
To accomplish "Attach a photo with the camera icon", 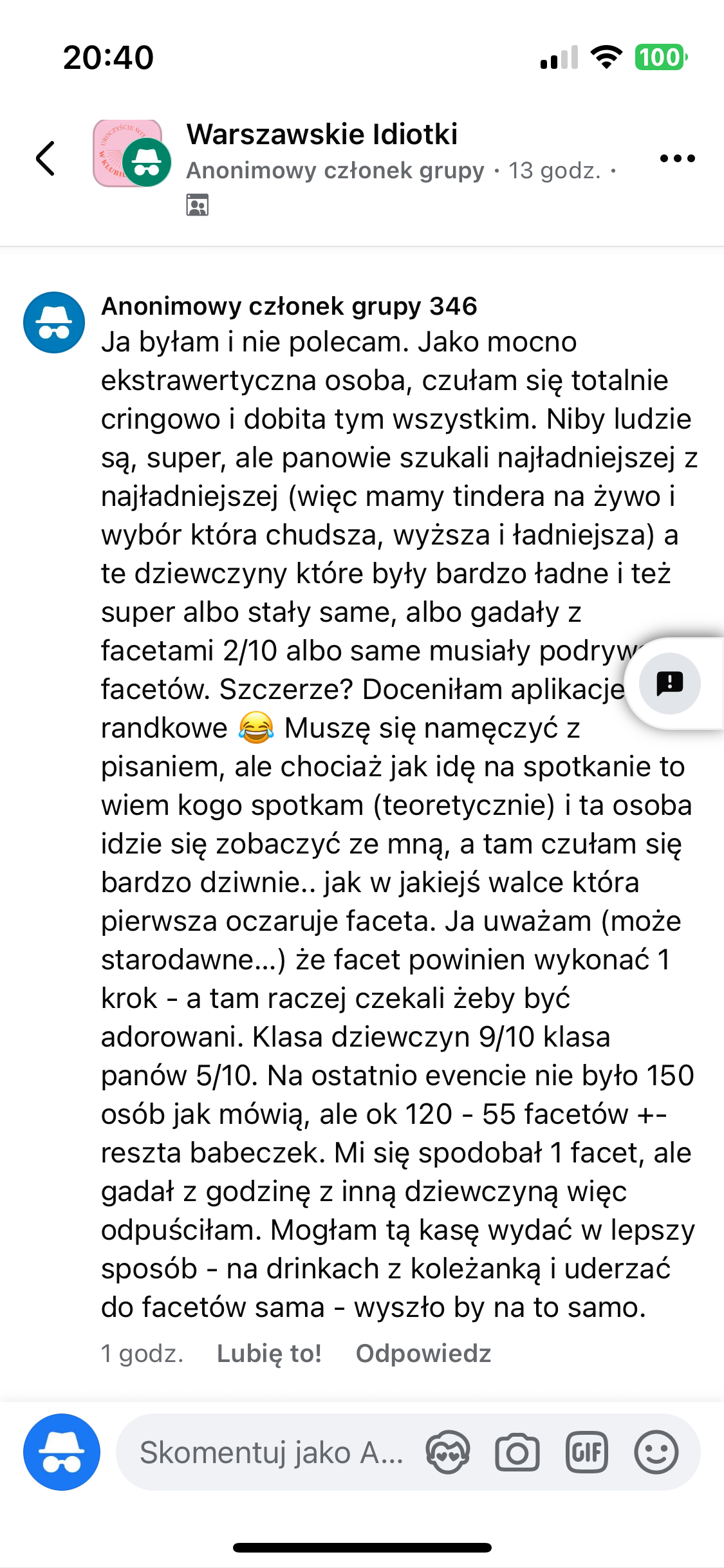I will [x=517, y=1452].
